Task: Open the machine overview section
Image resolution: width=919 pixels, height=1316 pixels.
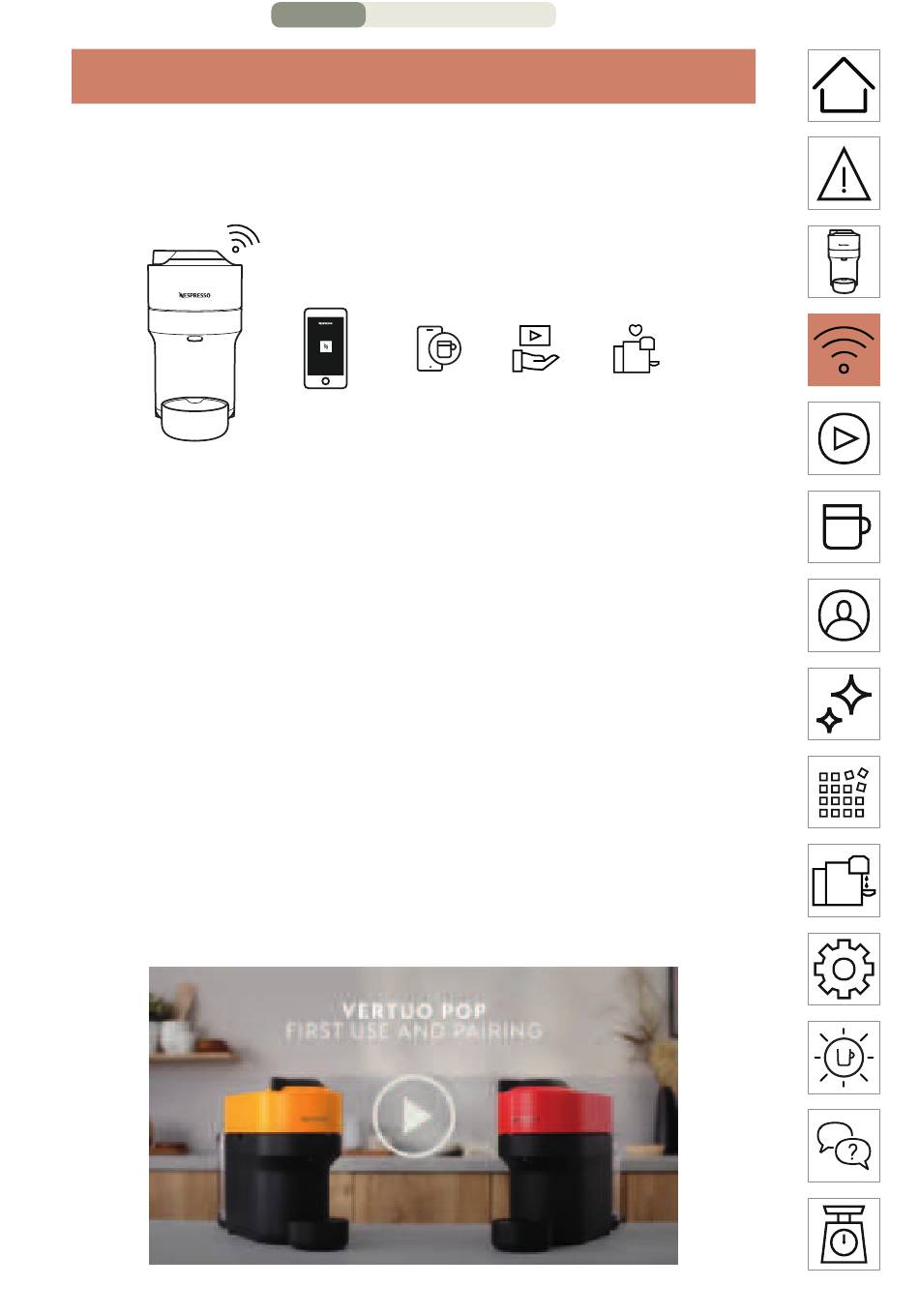Action: pyautogui.click(x=844, y=261)
